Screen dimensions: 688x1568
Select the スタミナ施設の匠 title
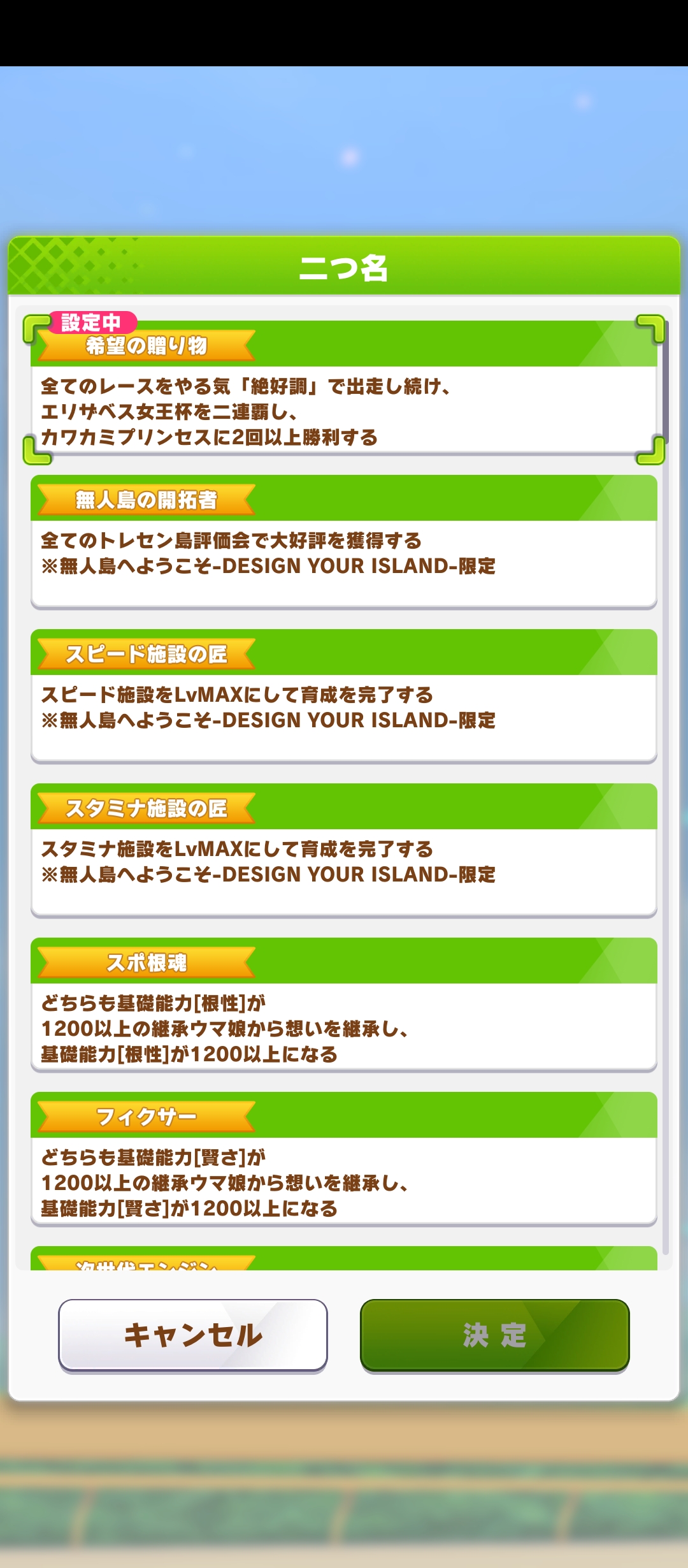tap(344, 850)
